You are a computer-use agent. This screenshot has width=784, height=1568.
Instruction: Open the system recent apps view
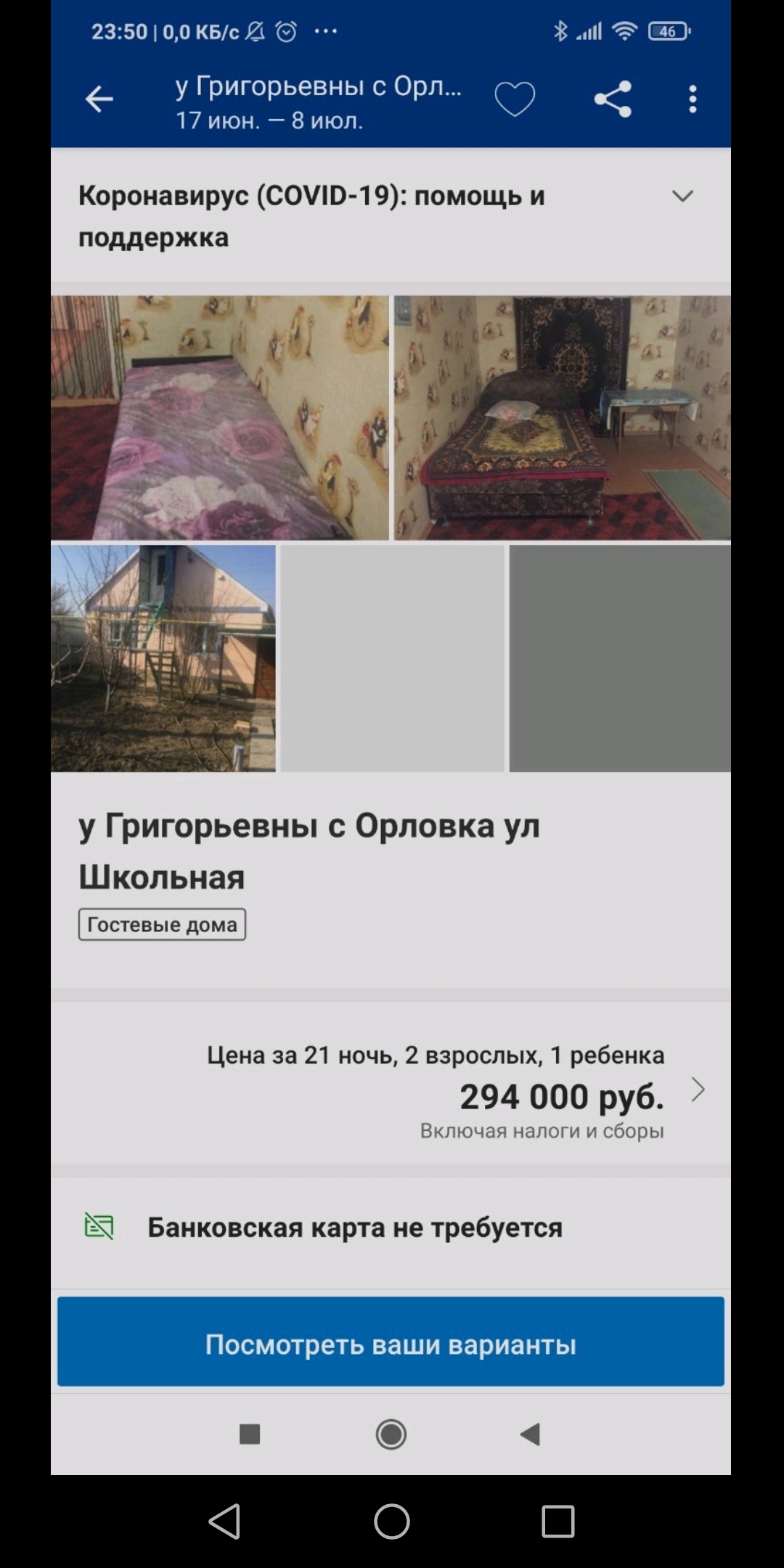click(x=558, y=1521)
